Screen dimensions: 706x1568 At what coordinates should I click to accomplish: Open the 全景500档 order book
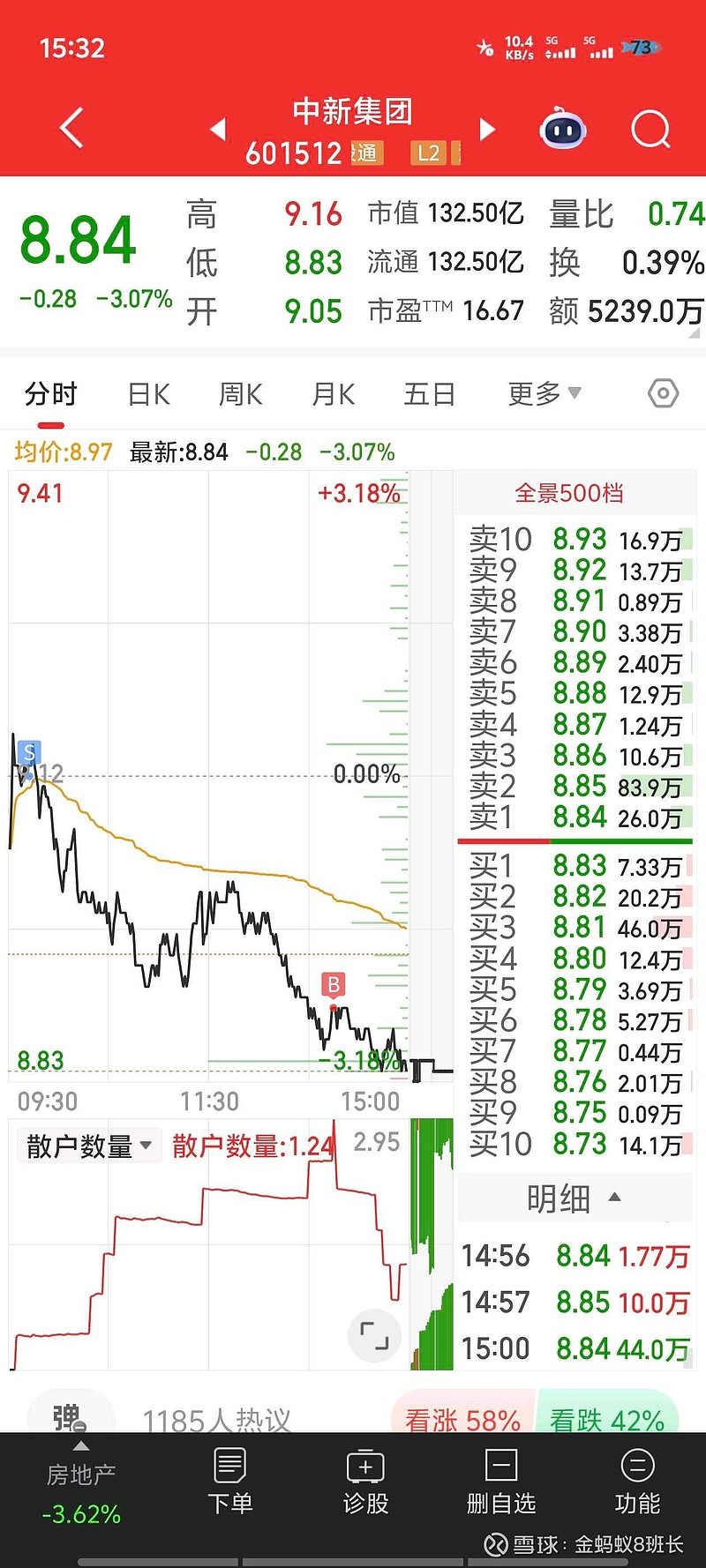(569, 493)
